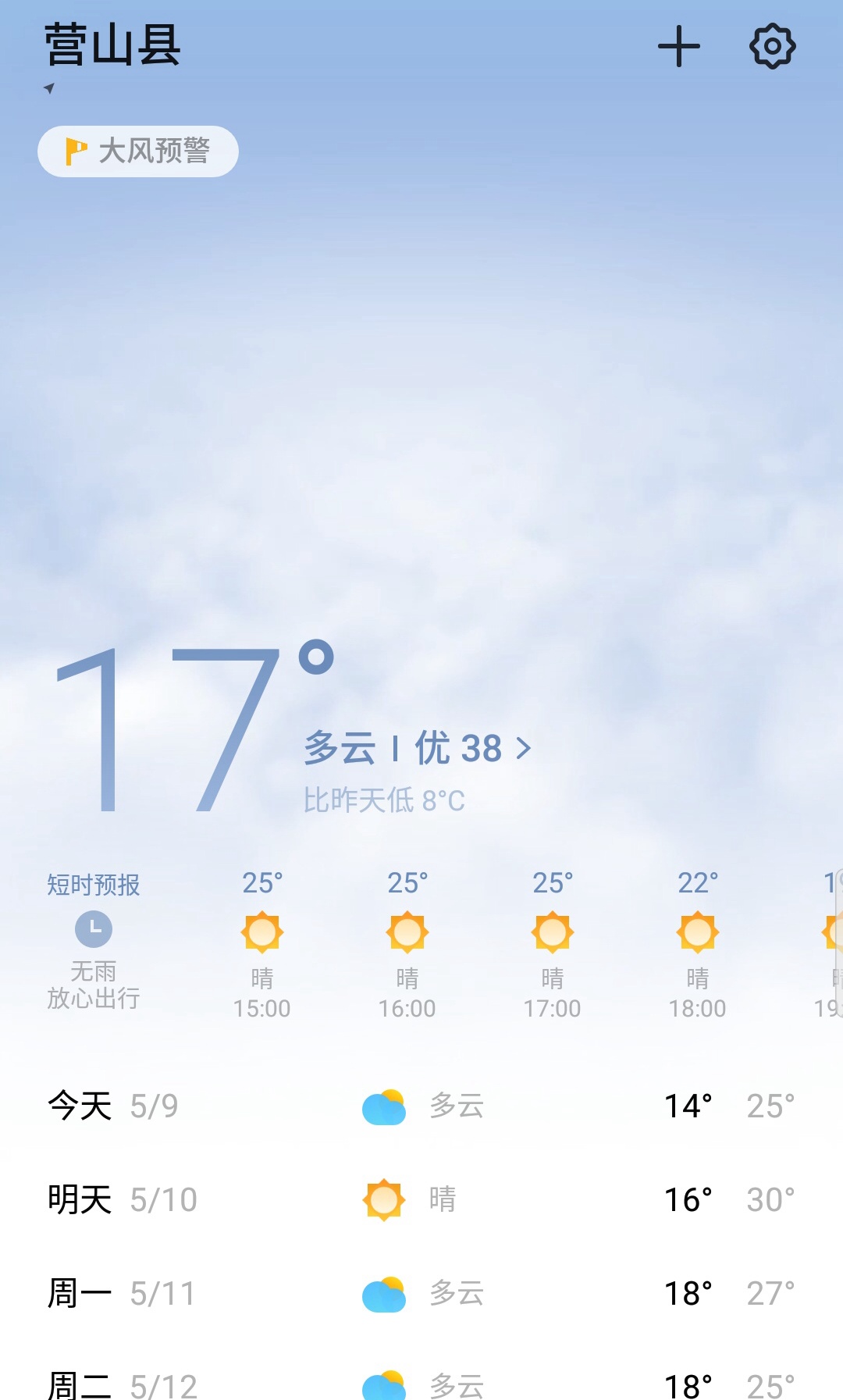Open the 短时预报 short-term forecast
The image size is (843, 1400).
point(94,939)
